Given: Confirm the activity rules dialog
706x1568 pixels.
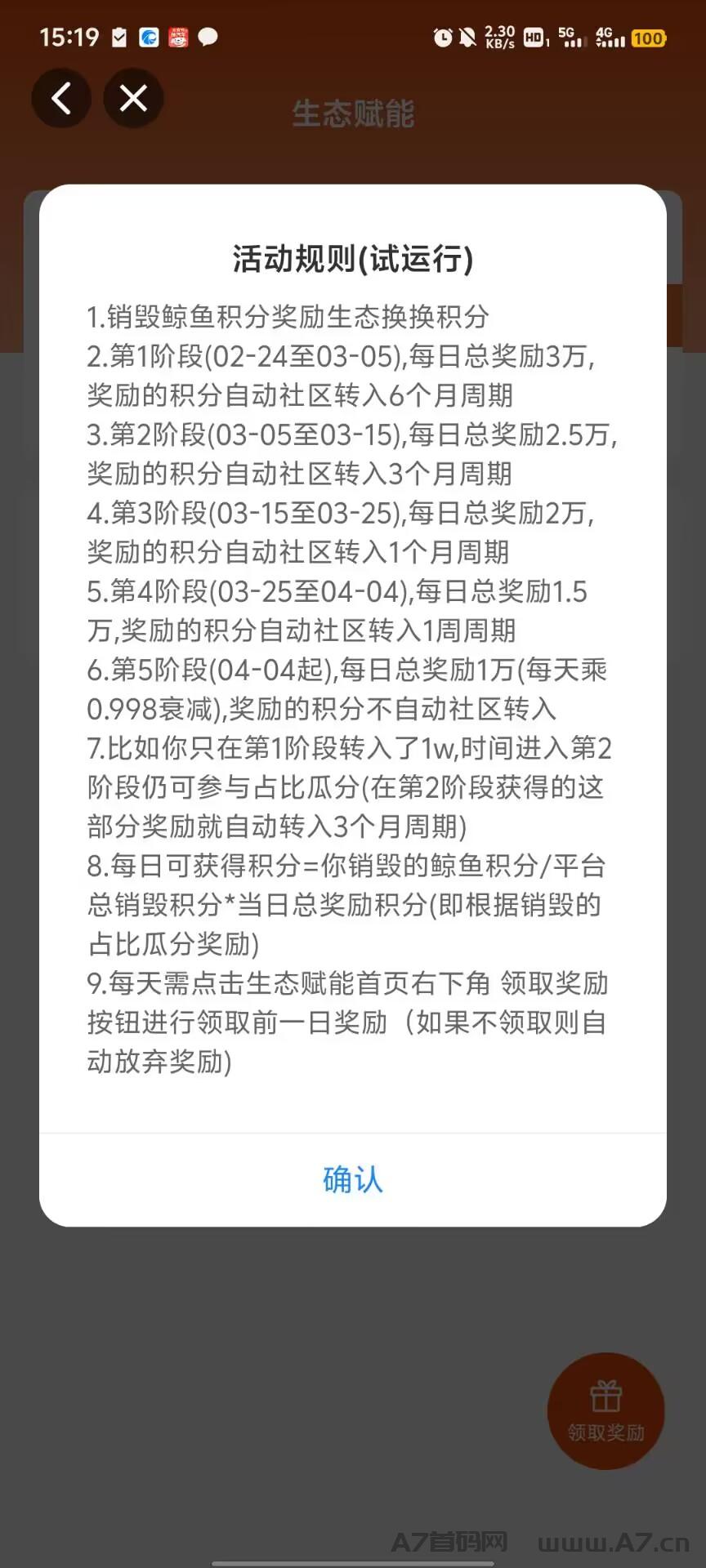Looking at the screenshot, I should (353, 1180).
